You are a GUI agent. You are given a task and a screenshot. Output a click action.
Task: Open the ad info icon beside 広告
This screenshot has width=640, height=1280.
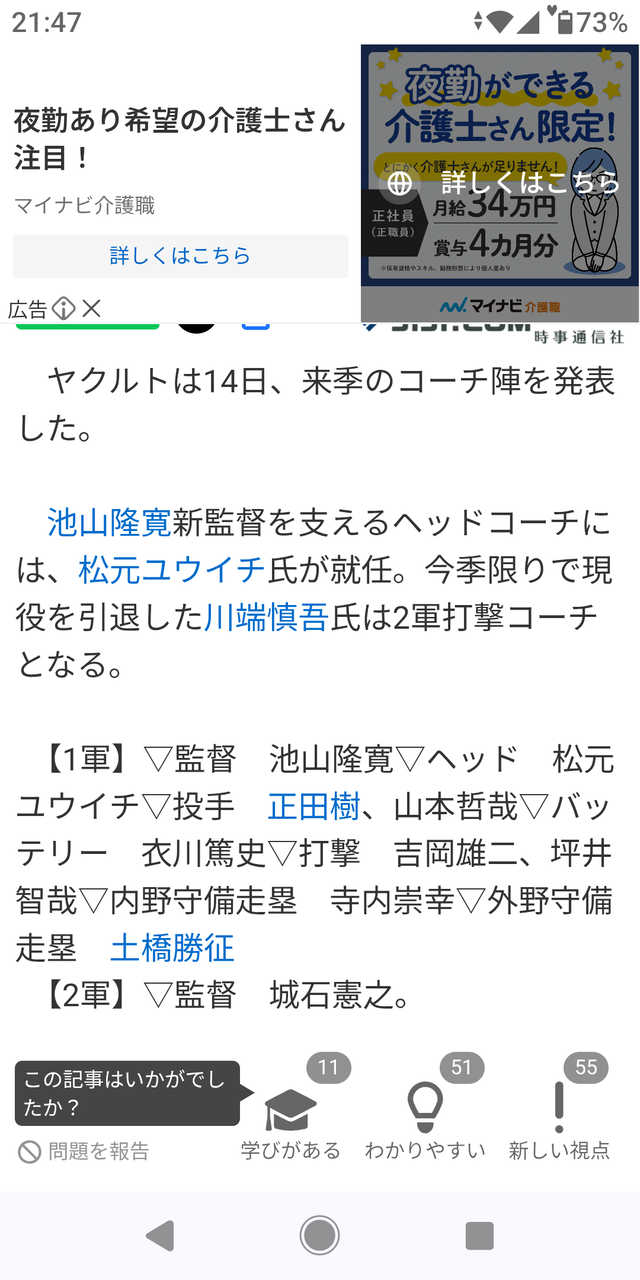tap(64, 309)
